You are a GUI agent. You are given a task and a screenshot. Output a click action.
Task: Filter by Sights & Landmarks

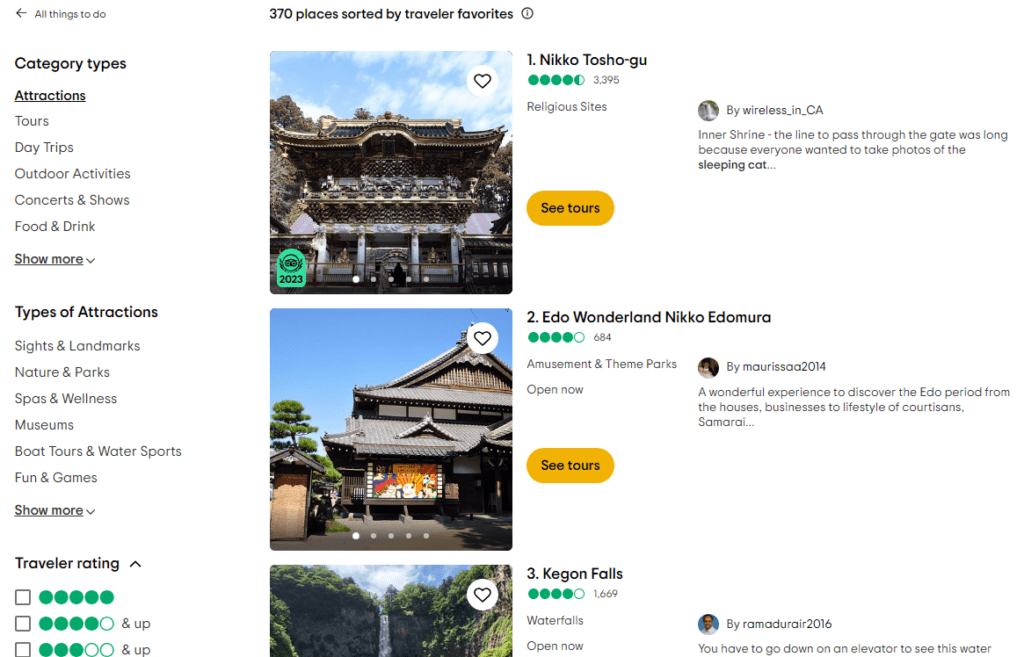pyautogui.click(x=77, y=346)
